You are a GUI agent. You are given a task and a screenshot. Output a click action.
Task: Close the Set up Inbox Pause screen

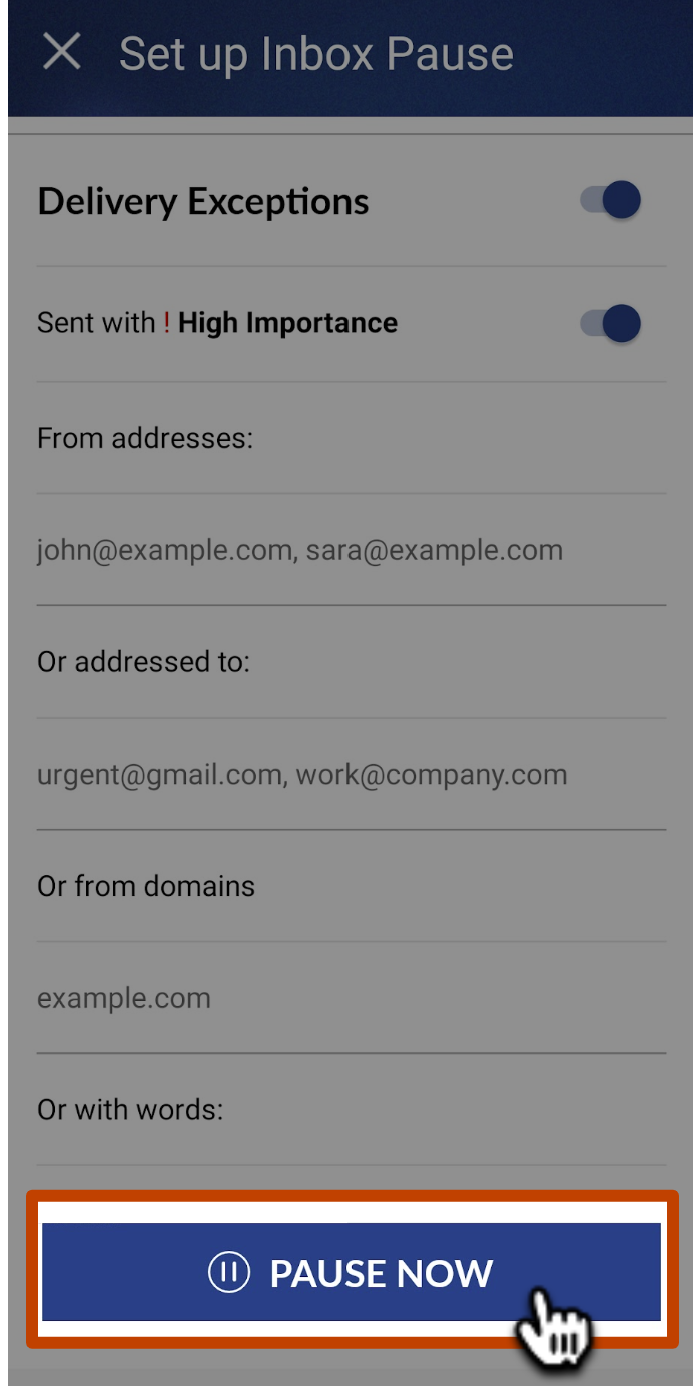61,52
